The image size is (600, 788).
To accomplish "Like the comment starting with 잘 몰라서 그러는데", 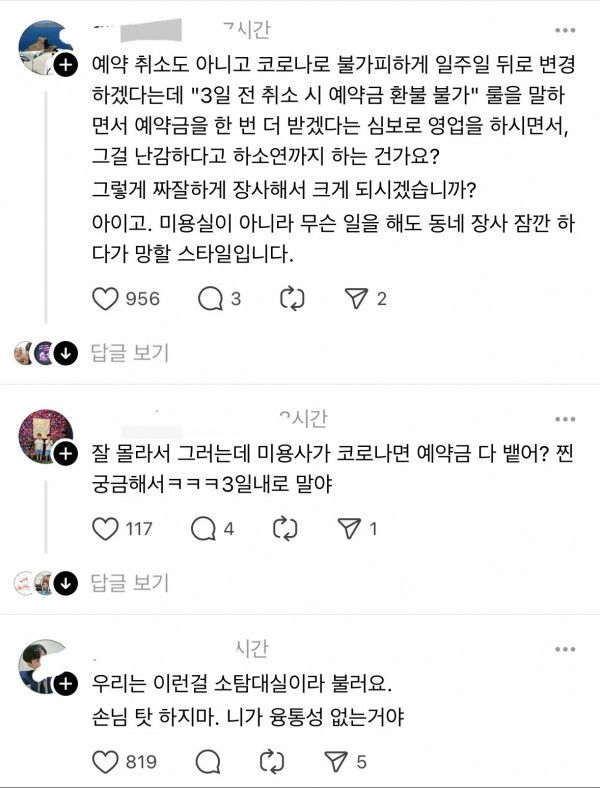I will (105, 528).
